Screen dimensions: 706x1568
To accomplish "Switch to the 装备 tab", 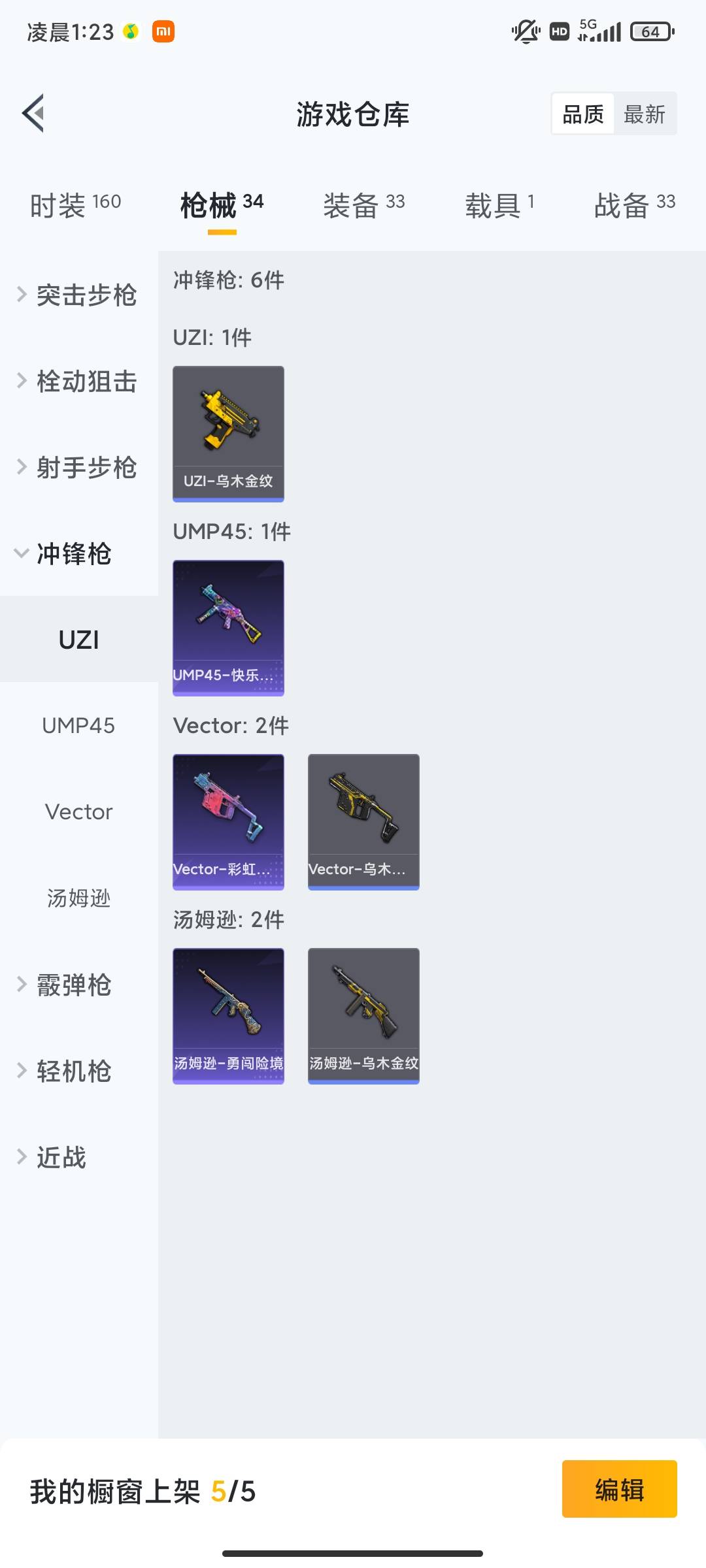I will pos(363,205).
